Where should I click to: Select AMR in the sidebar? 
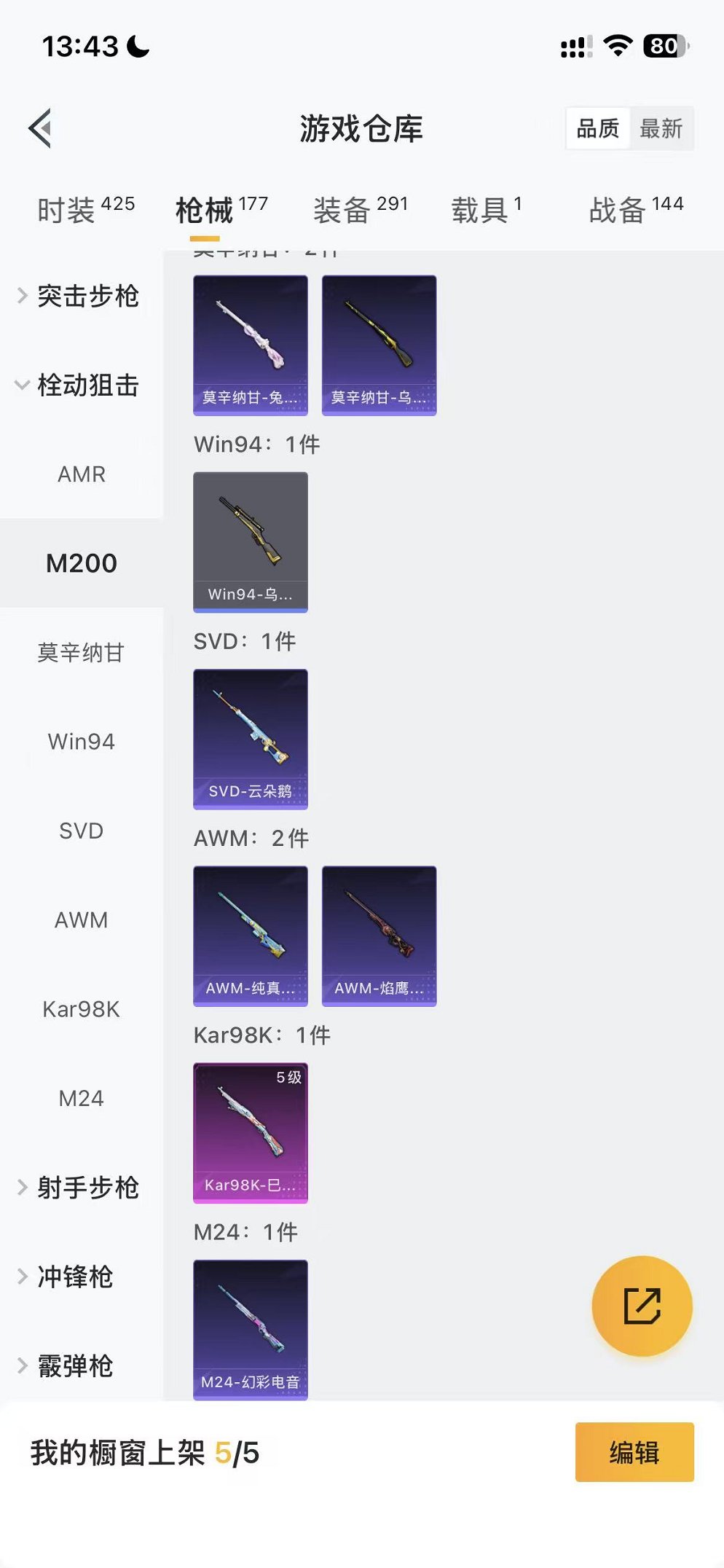(x=82, y=474)
